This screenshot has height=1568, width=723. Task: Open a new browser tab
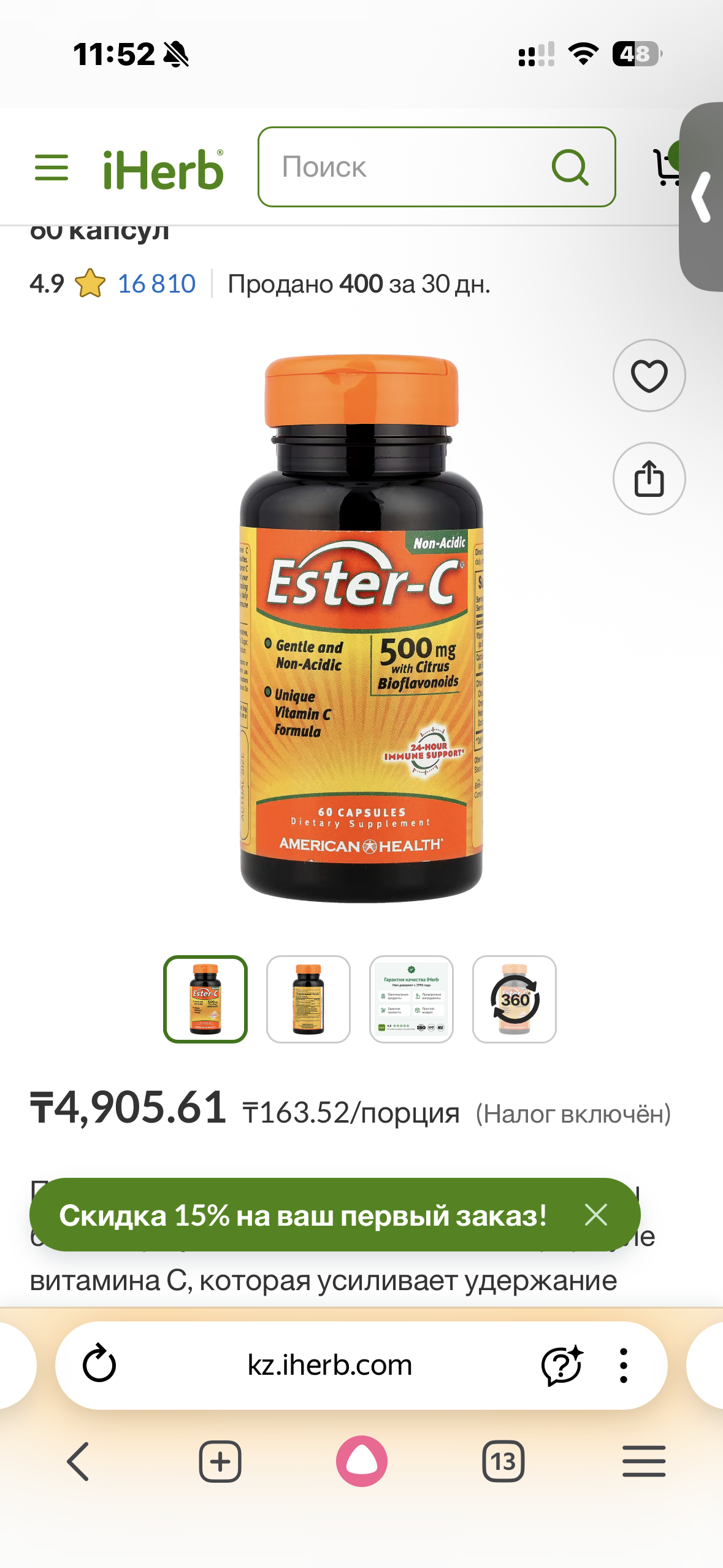pyautogui.click(x=220, y=1461)
